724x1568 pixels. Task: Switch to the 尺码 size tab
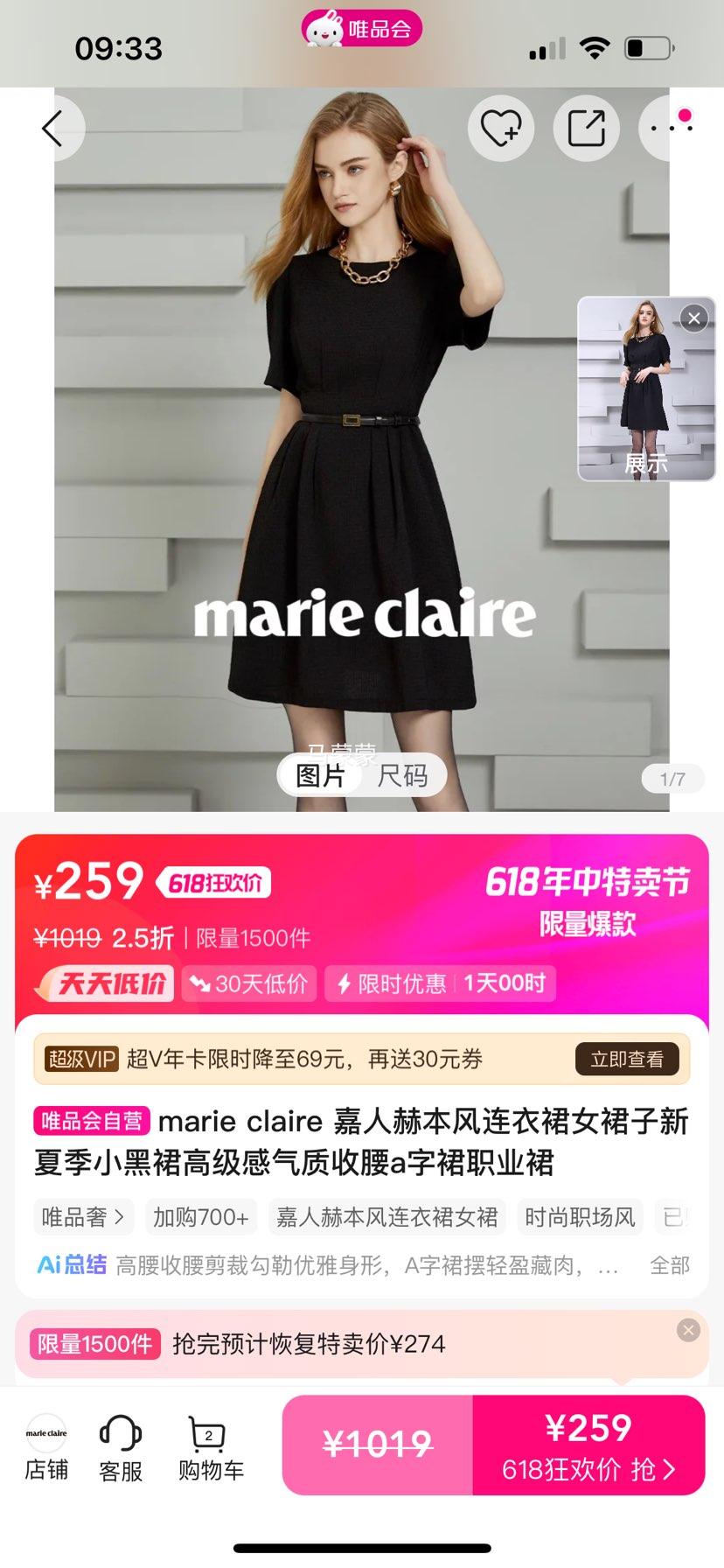coord(407,775)
